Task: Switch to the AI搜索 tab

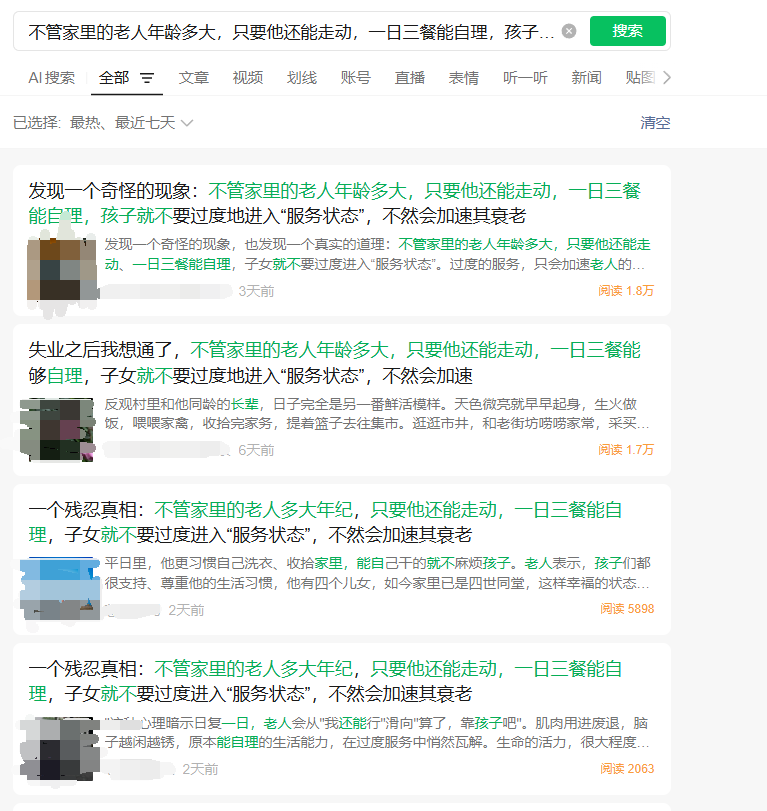Action: coord(52,75)
